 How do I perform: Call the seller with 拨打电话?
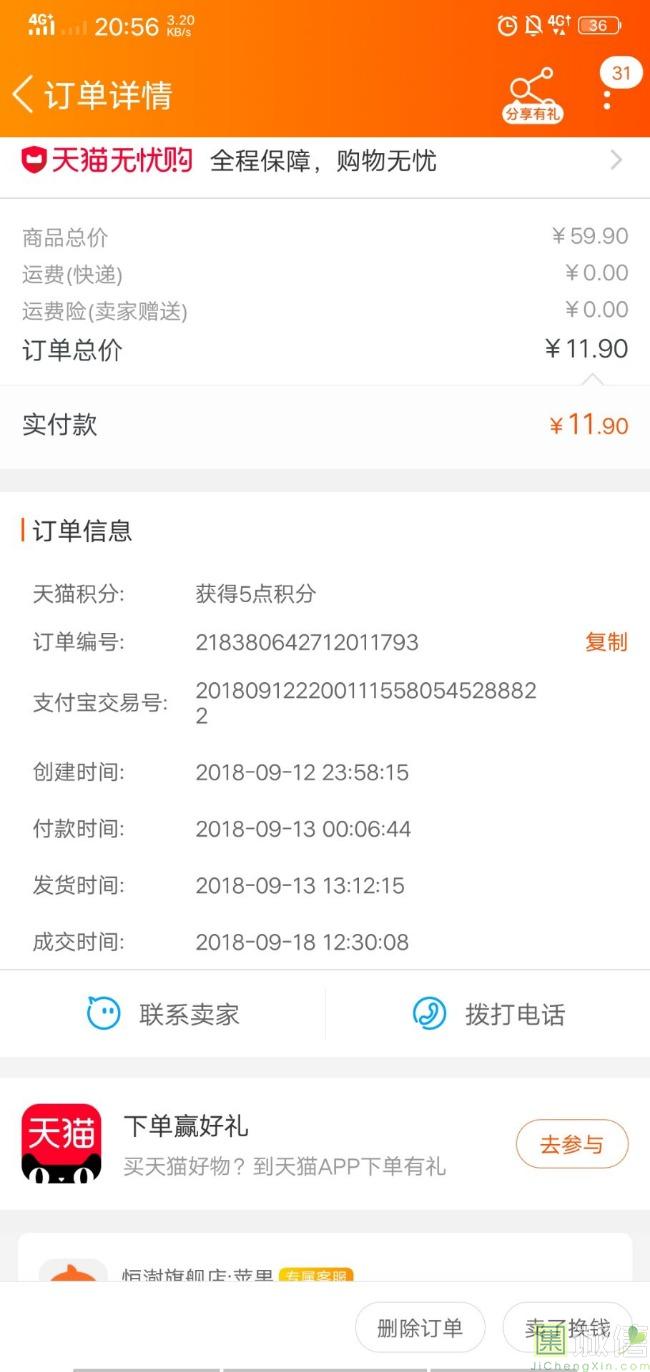click(x=488, y=1014)
